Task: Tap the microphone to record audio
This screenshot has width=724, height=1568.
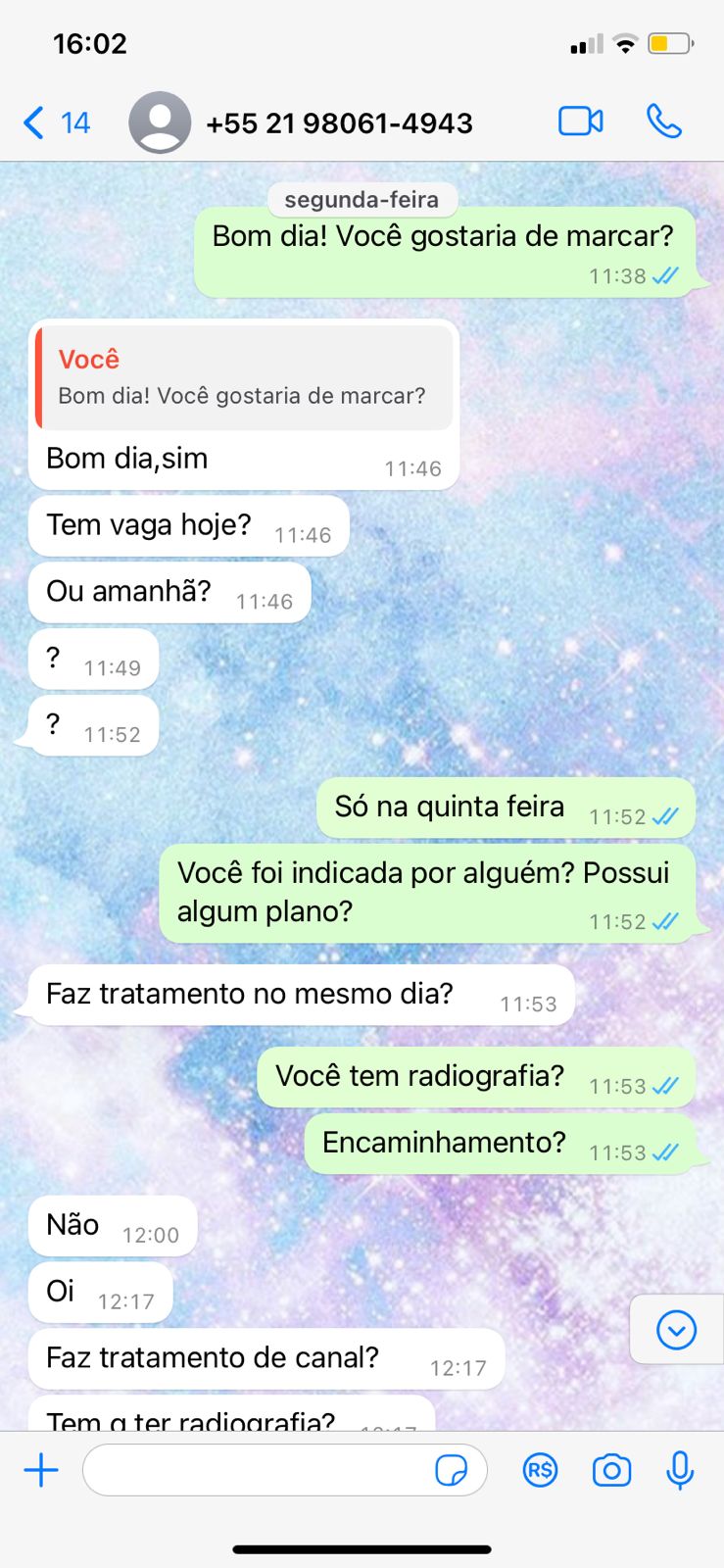Action: click(680, 1470)
